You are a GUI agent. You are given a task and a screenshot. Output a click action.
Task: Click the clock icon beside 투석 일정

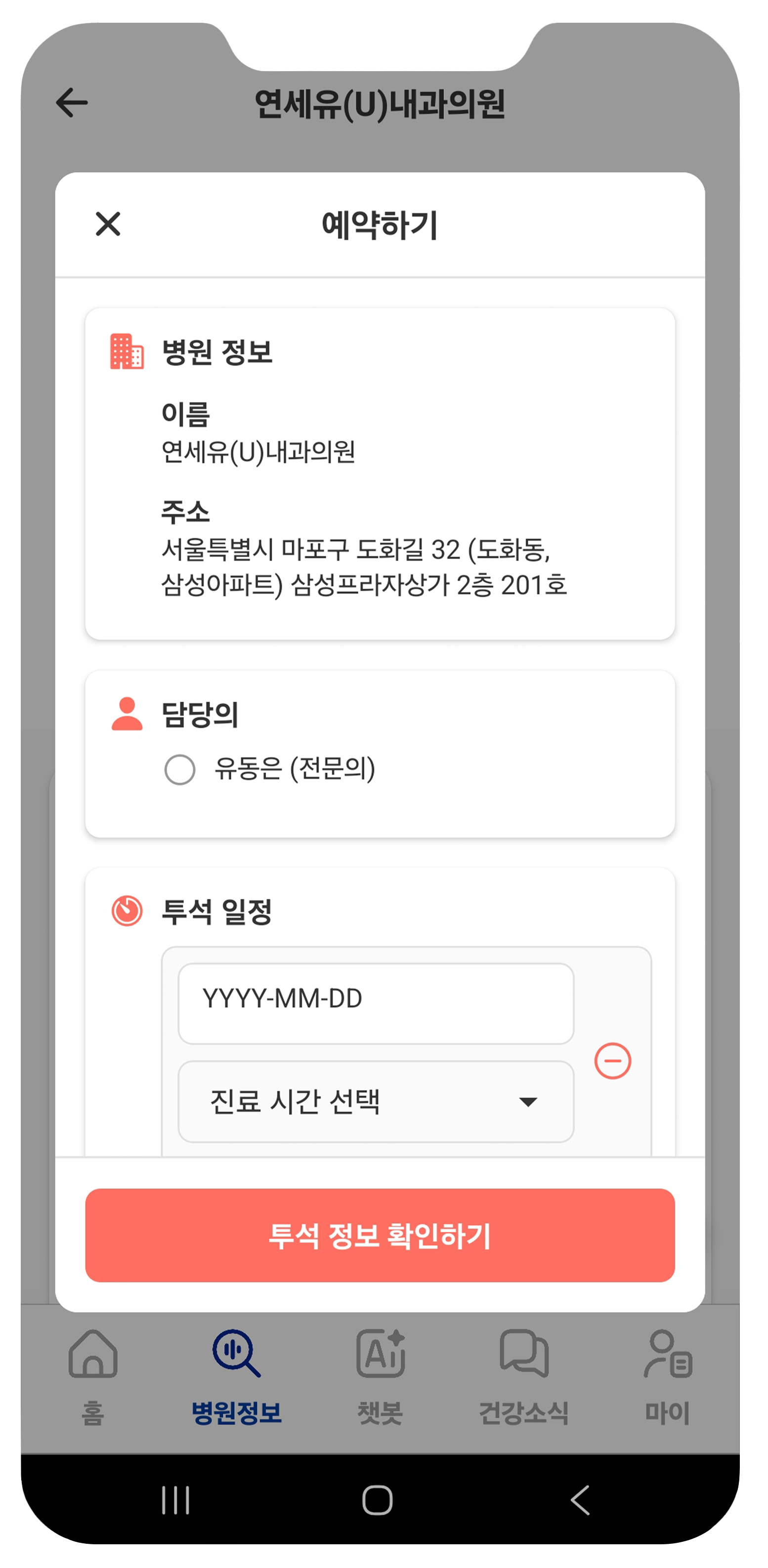(126, 908)
